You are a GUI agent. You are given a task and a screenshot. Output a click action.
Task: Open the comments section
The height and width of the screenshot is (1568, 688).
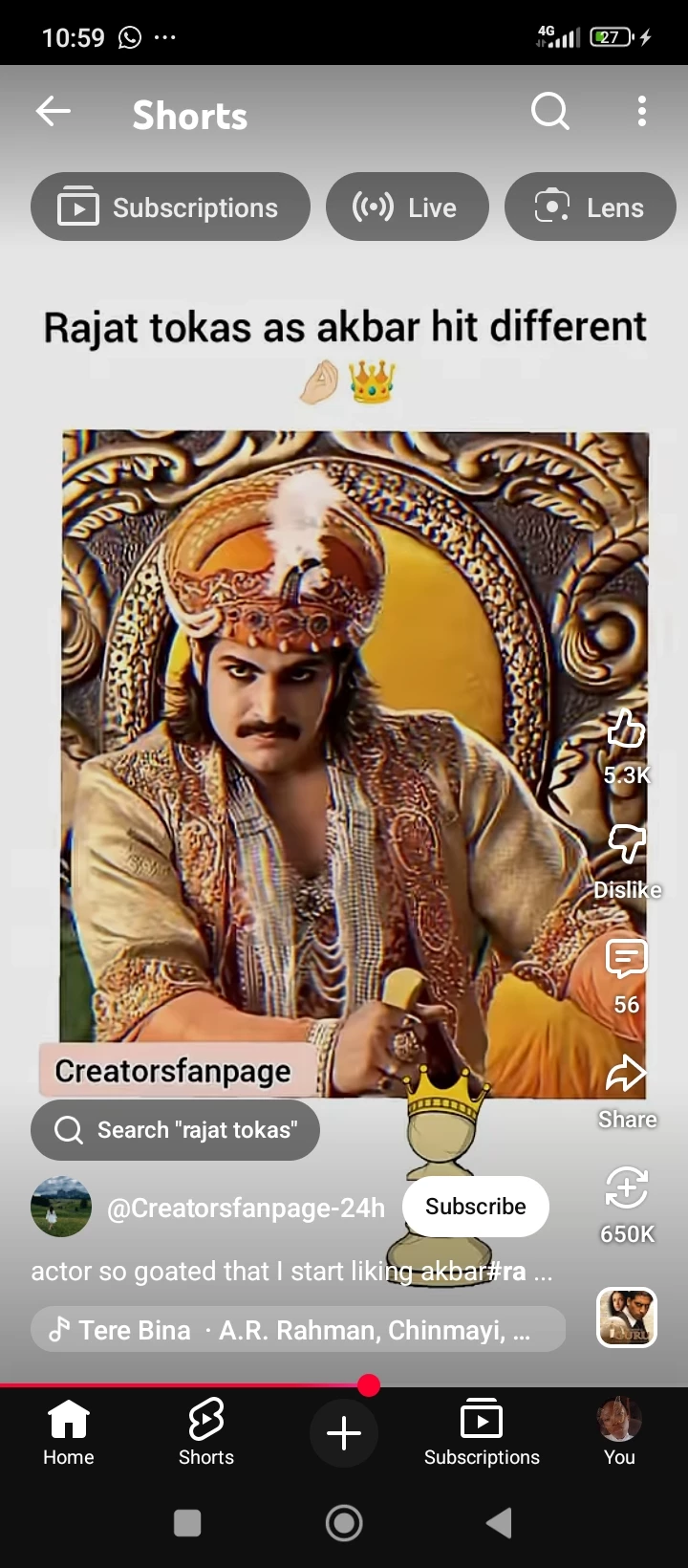point(627,960)
